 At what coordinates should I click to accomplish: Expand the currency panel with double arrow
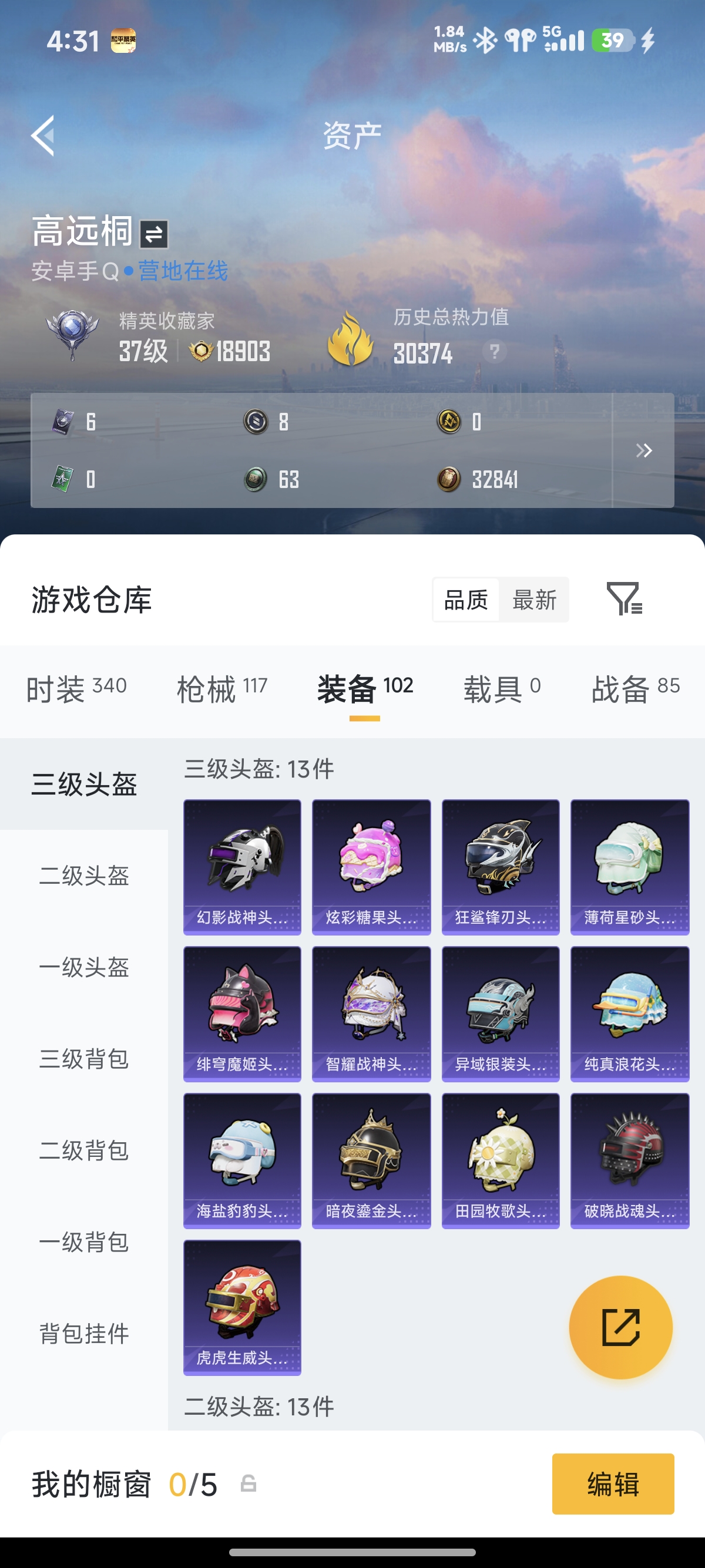pyautogui.click(x=643, y=450)
